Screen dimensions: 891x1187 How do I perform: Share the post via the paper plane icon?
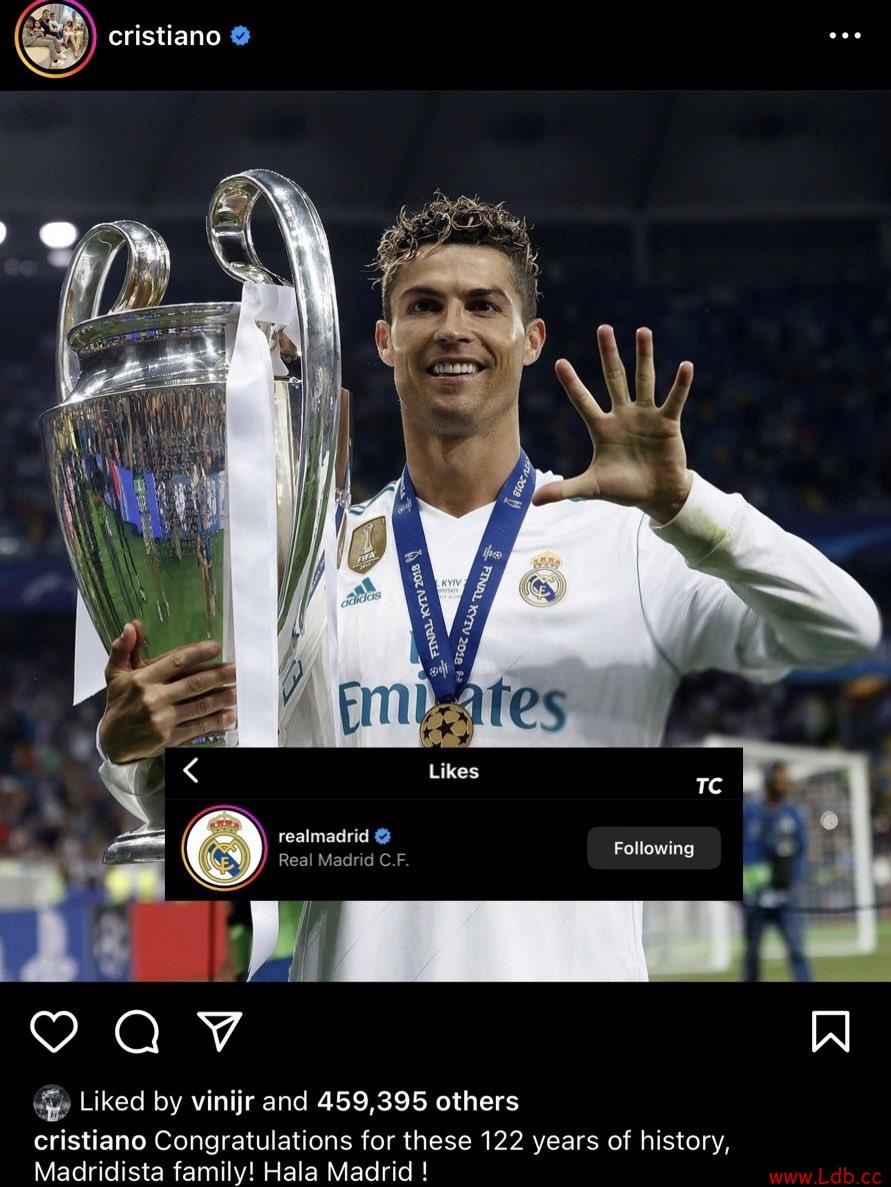click(x=219, y=1031)
